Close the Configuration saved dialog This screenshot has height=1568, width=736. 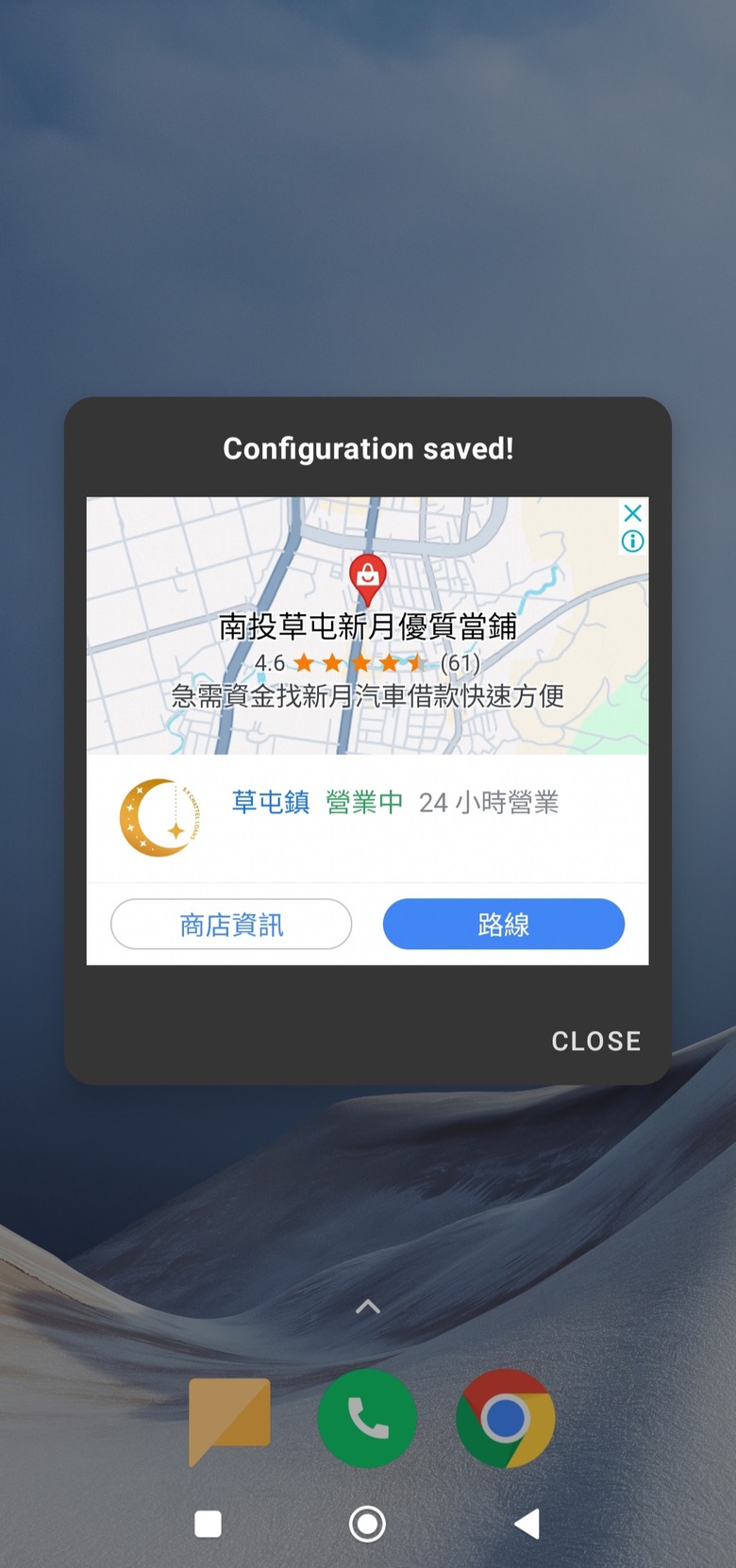(x=595, y=1041)
